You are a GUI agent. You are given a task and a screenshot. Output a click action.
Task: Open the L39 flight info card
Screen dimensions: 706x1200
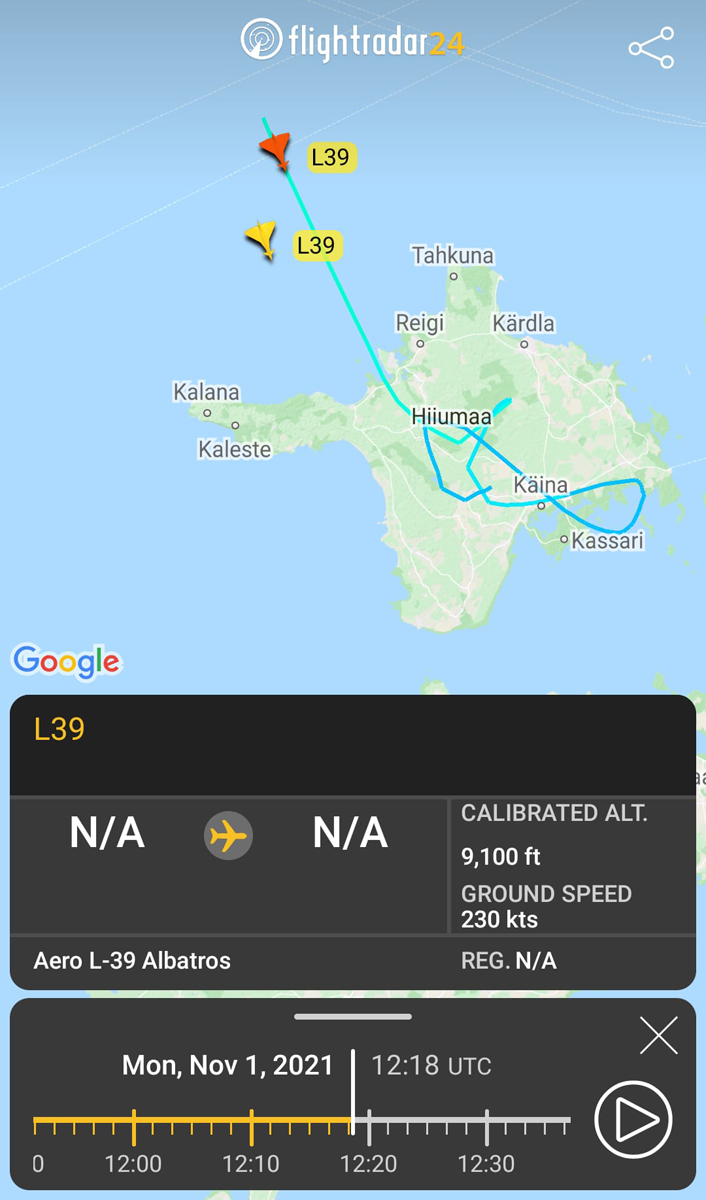[352, 745]
